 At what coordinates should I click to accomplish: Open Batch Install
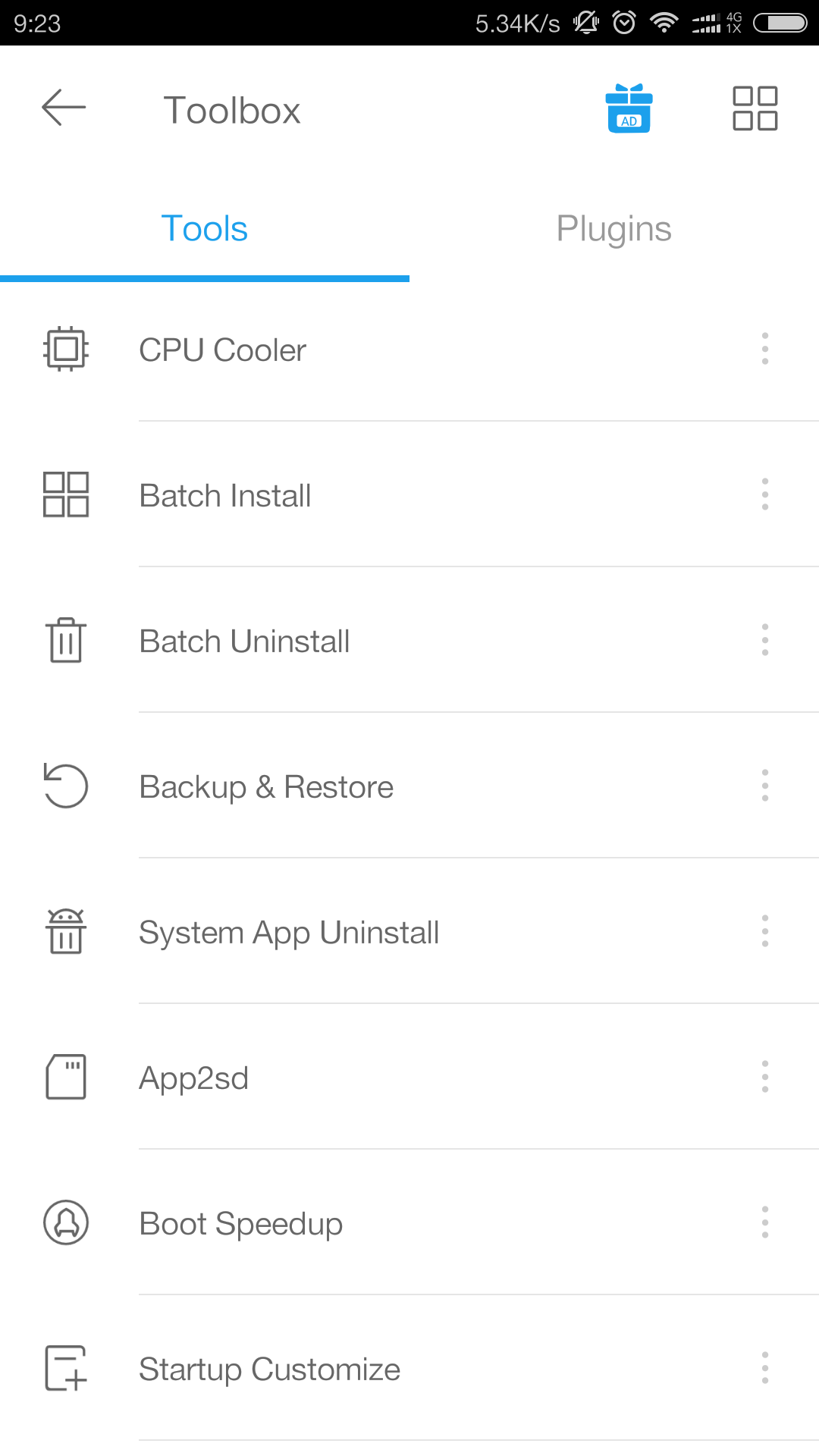pos(225,496)
